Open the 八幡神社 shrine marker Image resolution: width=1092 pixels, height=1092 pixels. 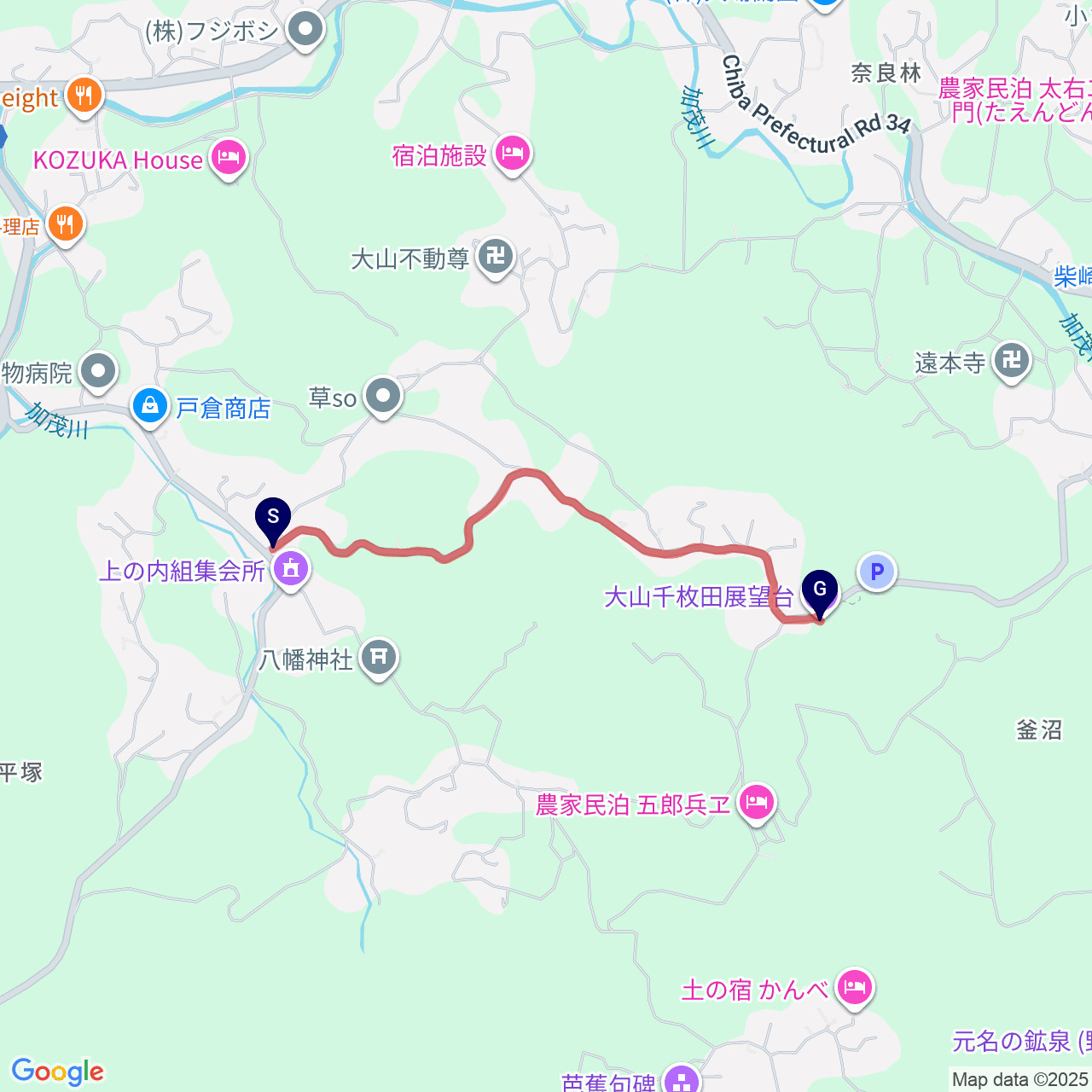point(379,657)
